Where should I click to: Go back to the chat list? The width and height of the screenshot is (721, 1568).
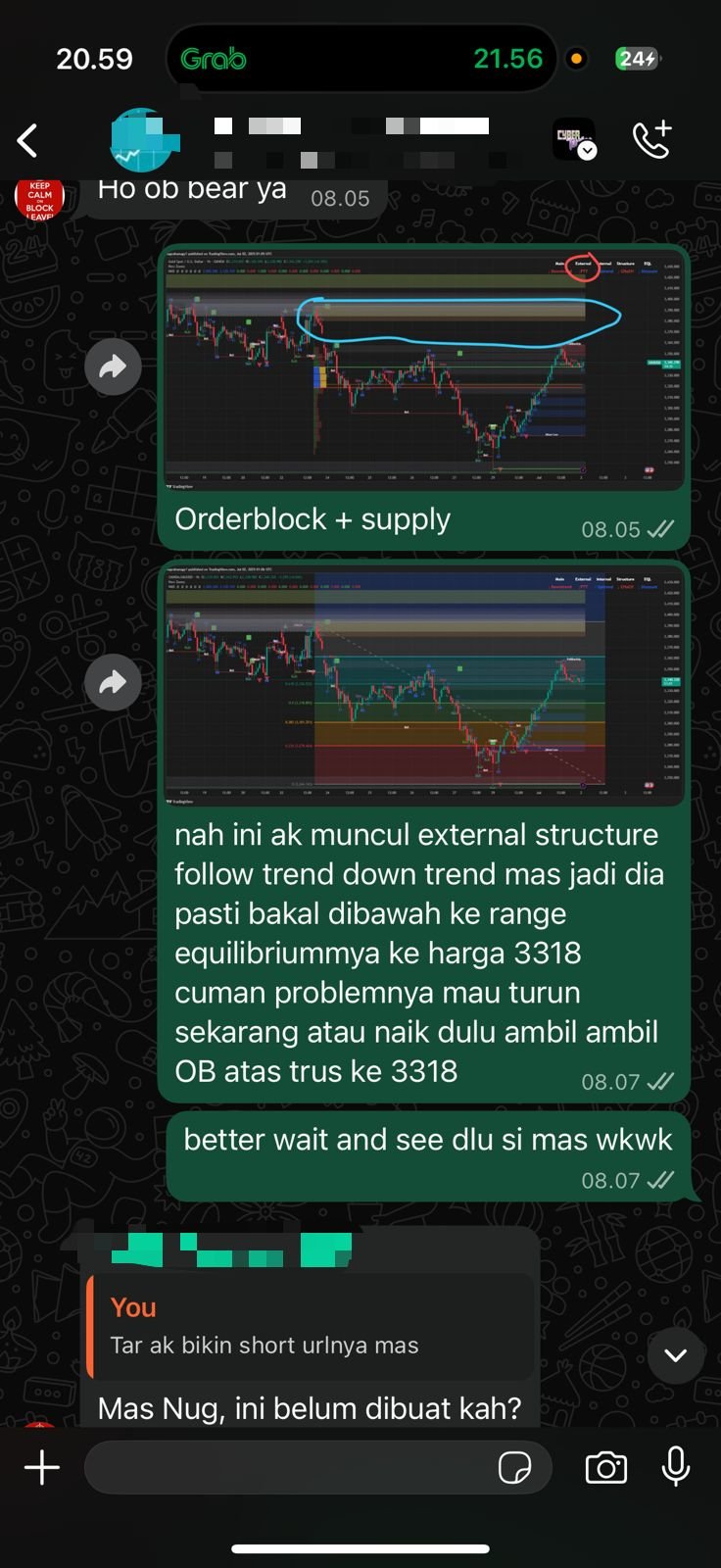tap(28, 141)
